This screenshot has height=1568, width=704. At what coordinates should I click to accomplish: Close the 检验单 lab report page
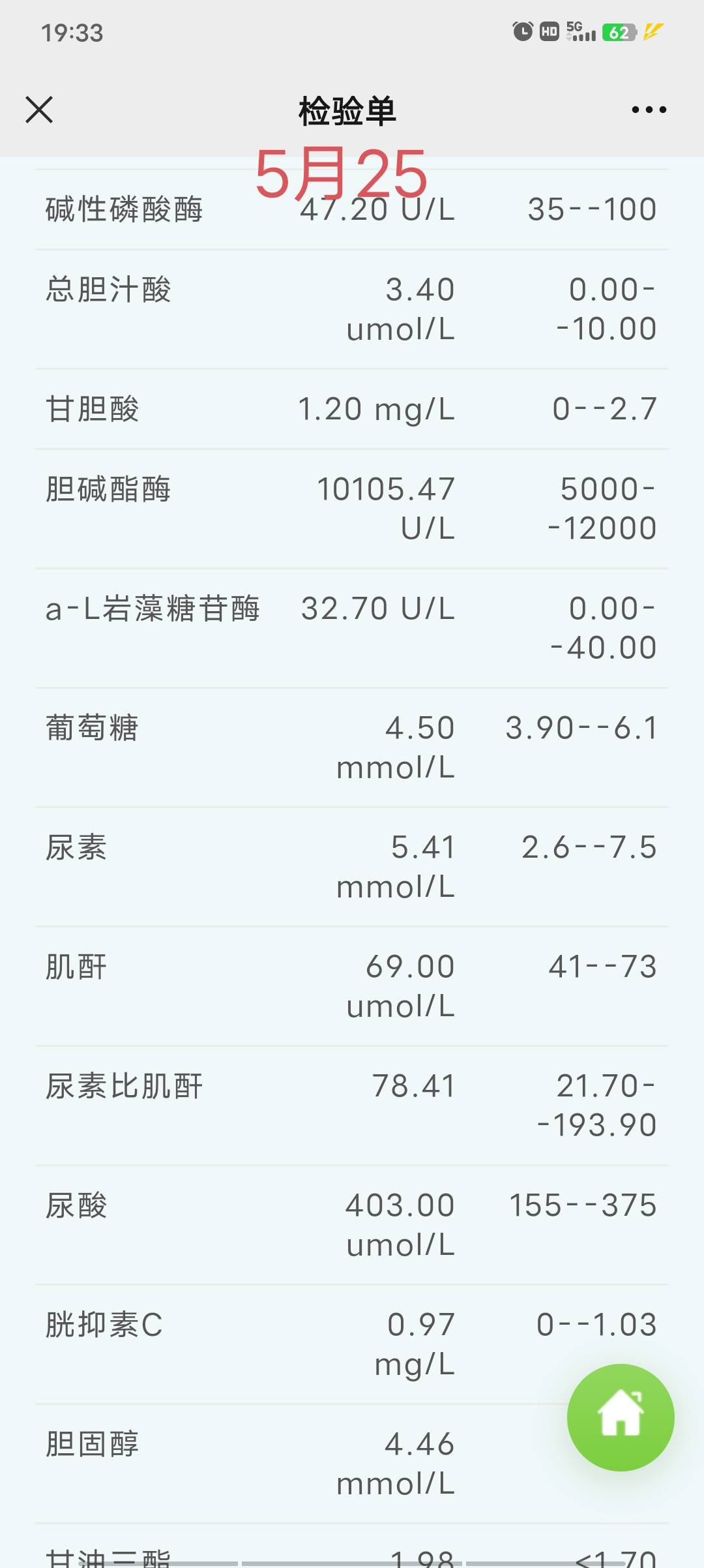[x=39, y=110]
